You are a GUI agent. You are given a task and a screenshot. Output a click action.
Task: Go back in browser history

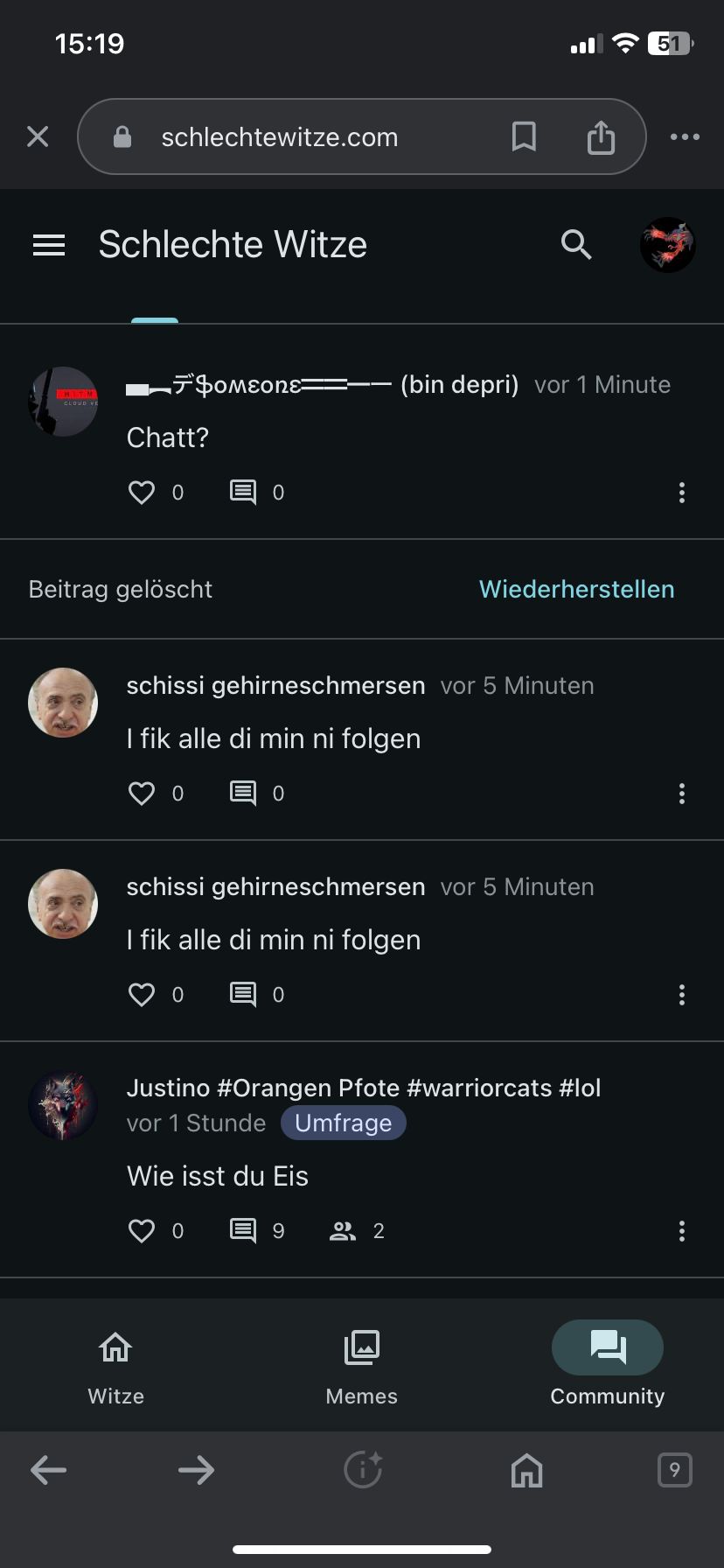coord(48,1470)
